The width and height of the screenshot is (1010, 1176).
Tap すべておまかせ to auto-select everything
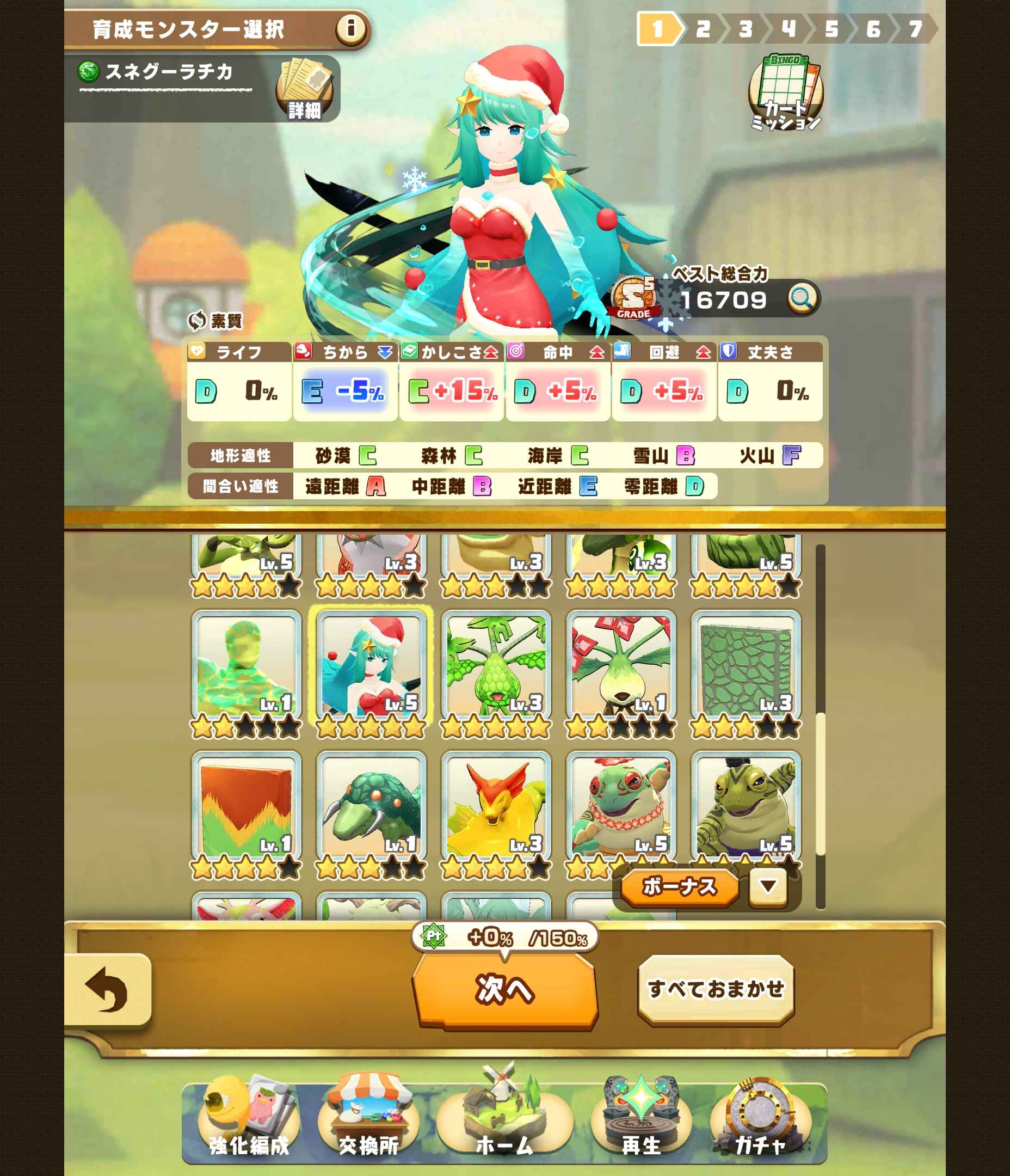tap(716, 989)
